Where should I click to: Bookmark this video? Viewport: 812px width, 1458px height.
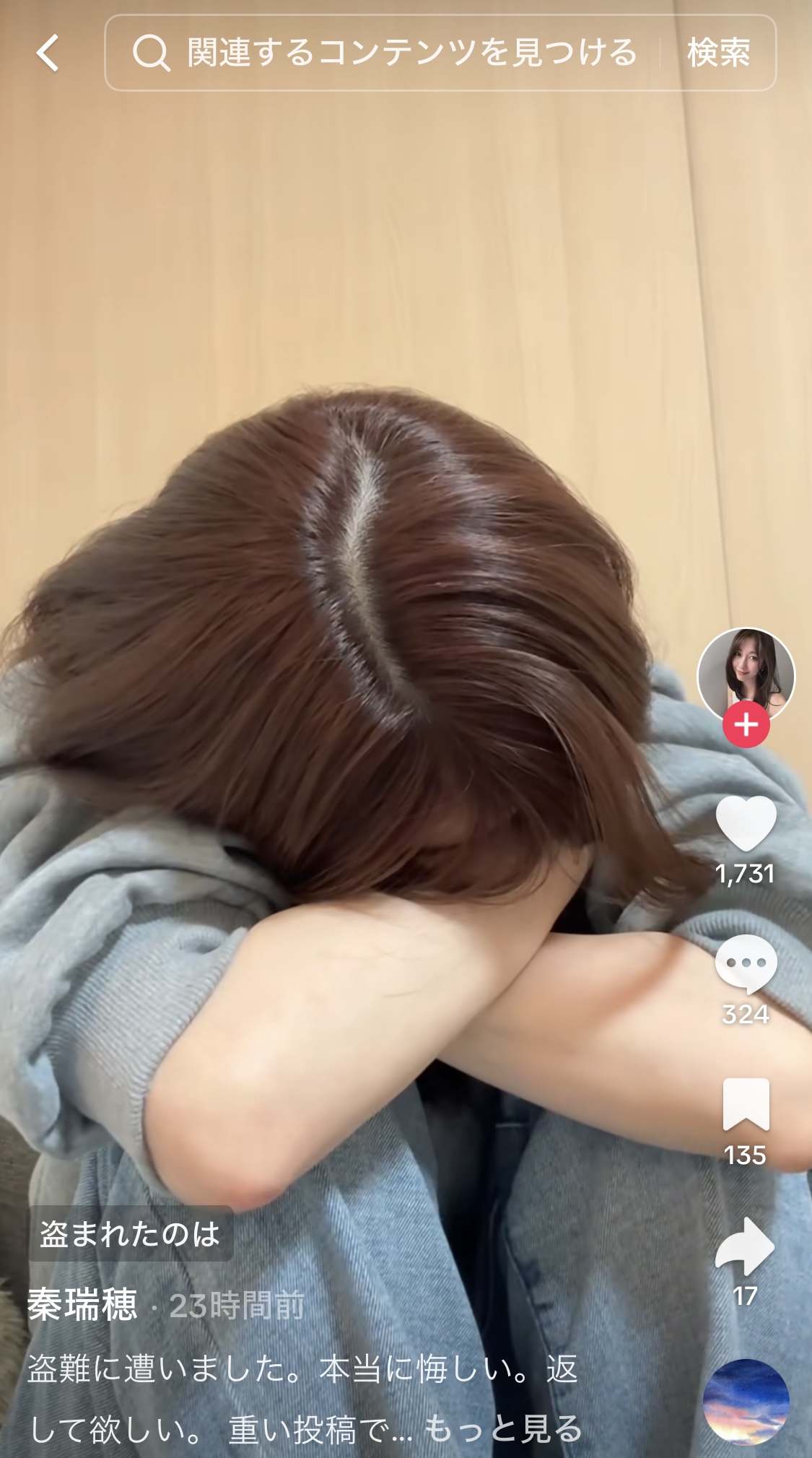coord(746,1103)
